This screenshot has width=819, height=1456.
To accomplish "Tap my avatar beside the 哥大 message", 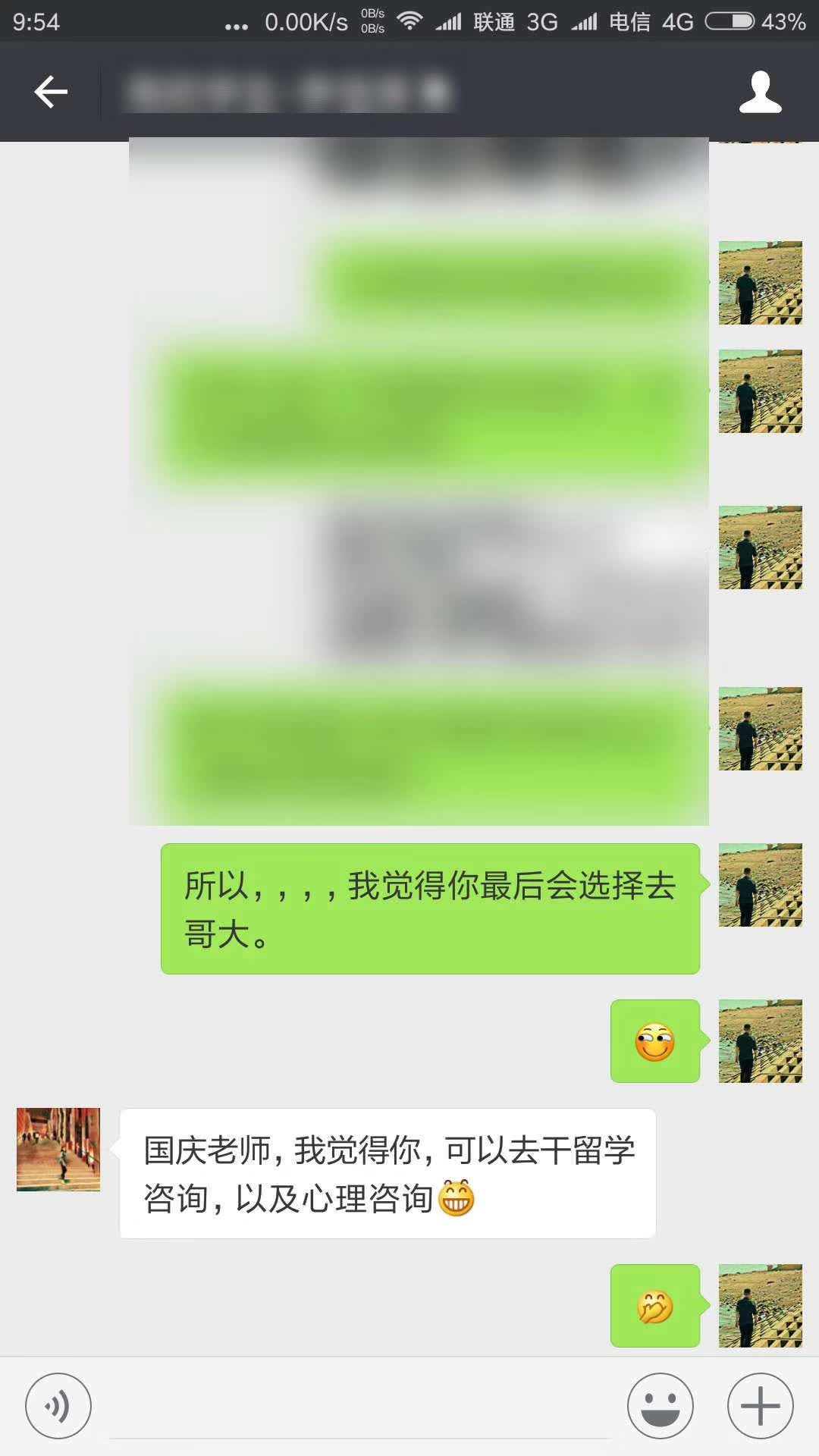I will pyautogui.click(x=760, y=885).
